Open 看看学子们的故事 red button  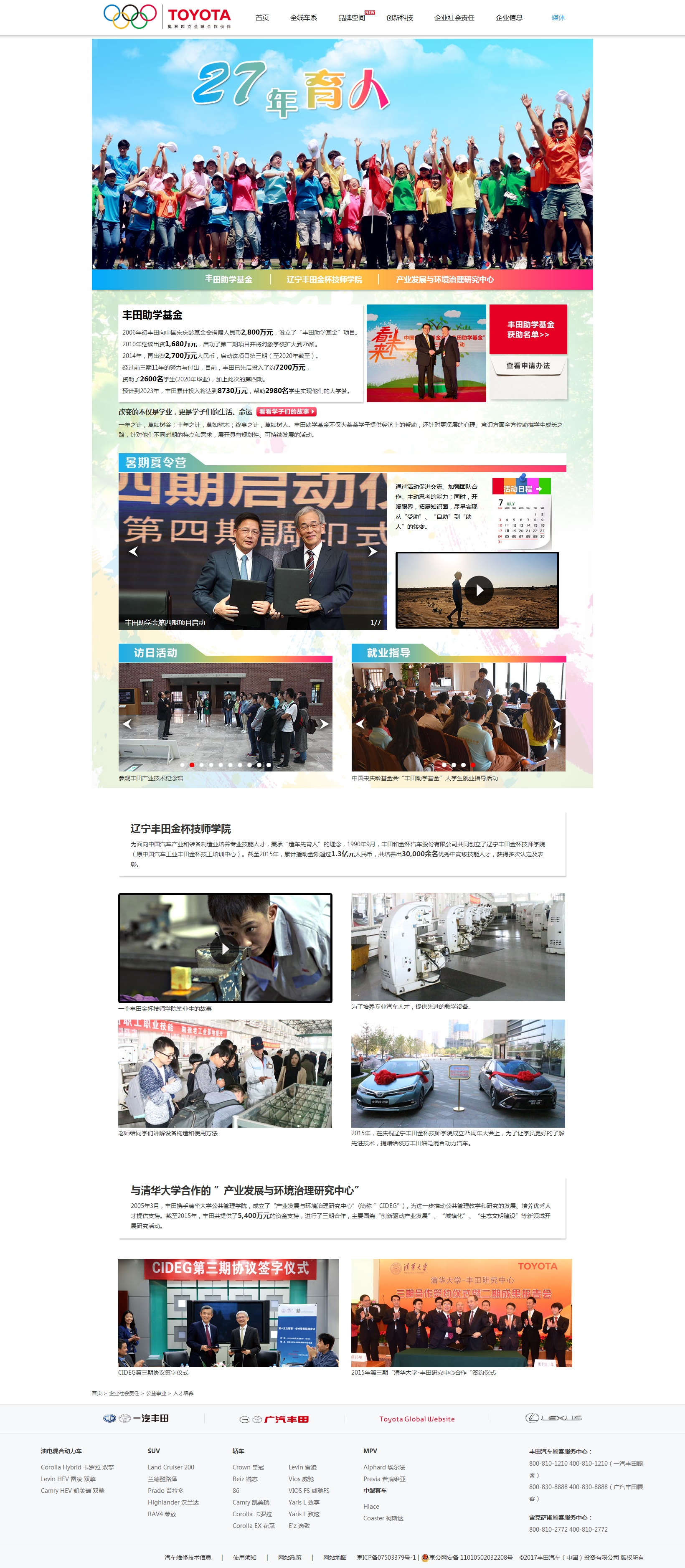pos(286,411)
